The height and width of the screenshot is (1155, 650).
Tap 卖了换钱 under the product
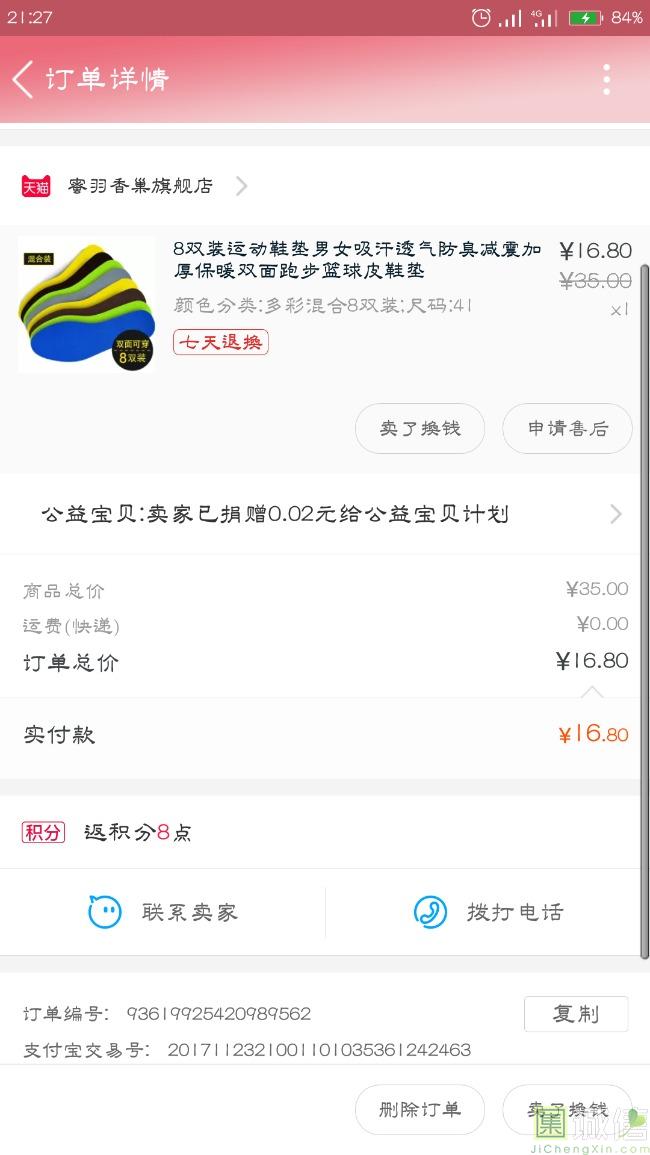(x=420, y=428)
